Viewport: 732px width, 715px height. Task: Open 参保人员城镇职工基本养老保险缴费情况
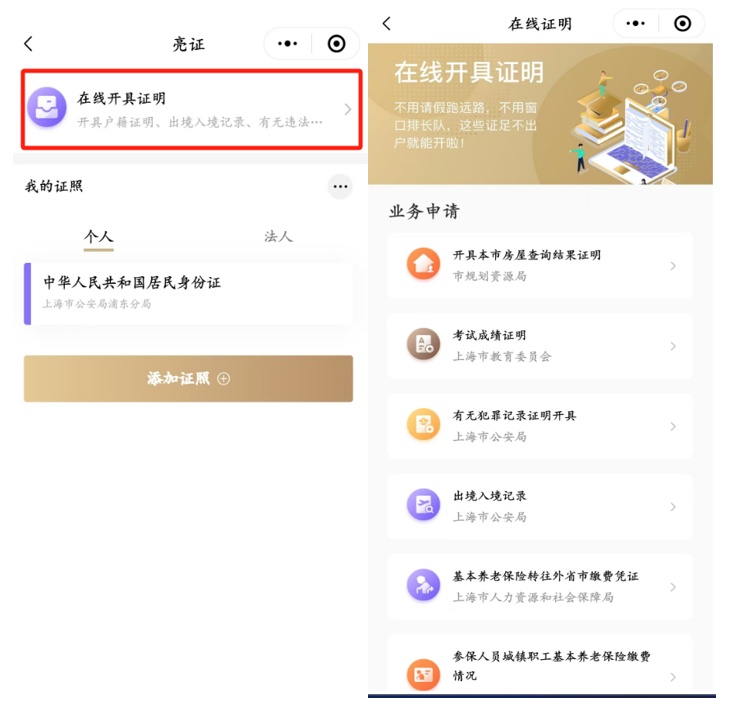pos(540,666)
